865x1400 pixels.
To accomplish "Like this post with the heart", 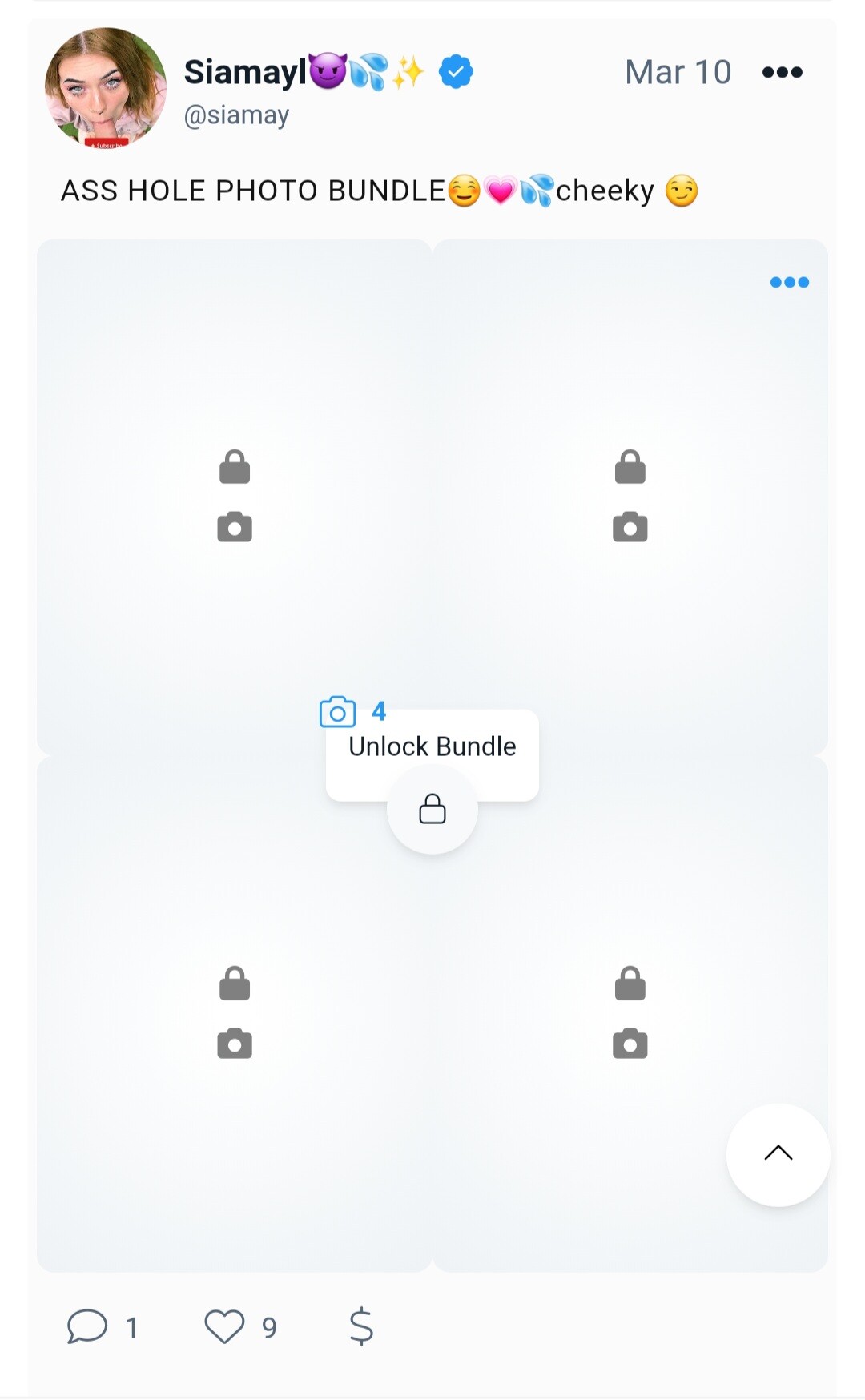I will pos(224,1326).
